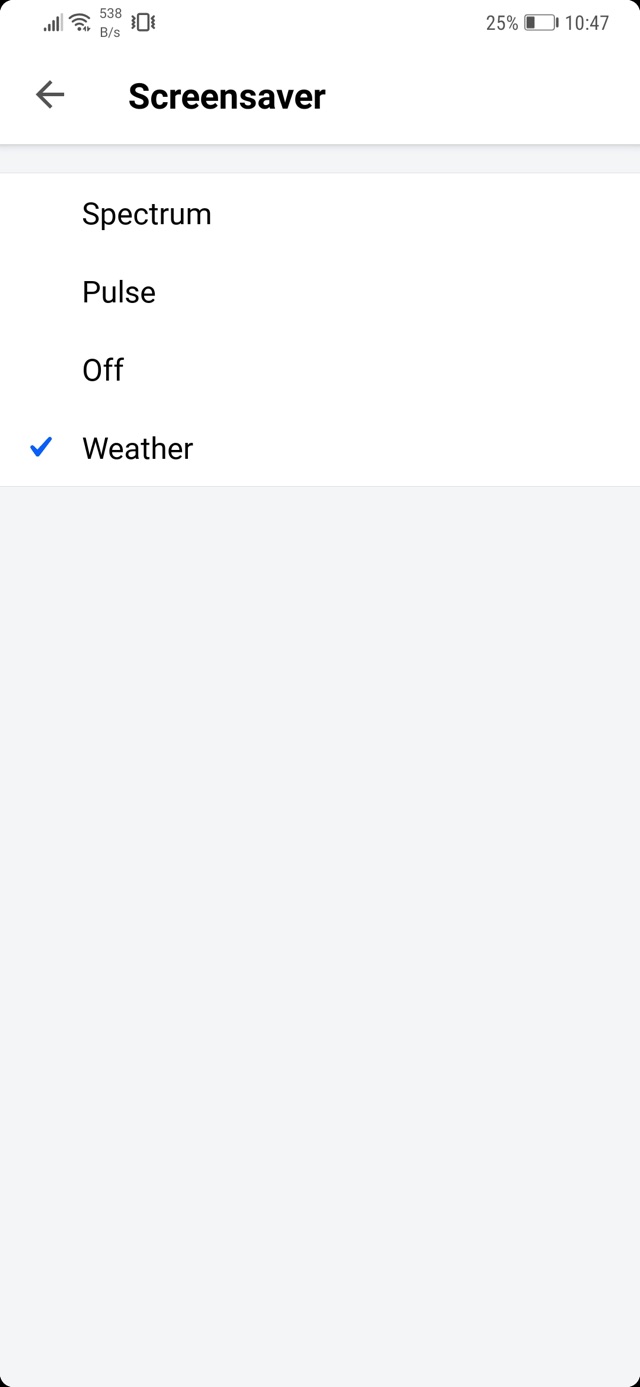Tap the checked Weather option
This screenshot has width=640, height=1387.
click(x=137, y=448)
